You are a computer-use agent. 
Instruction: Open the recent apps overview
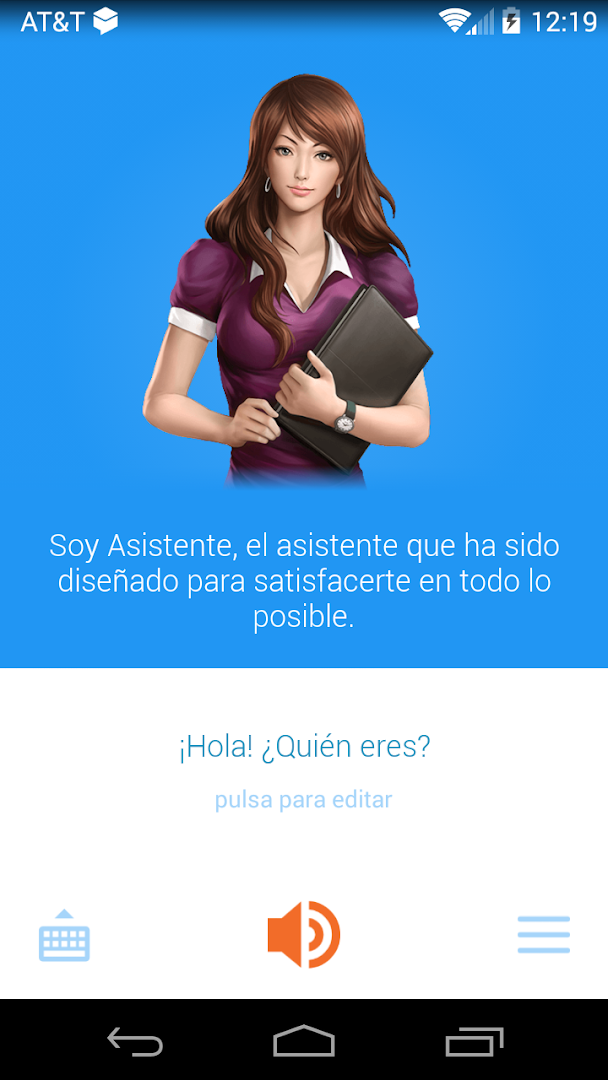point(474,1041)
